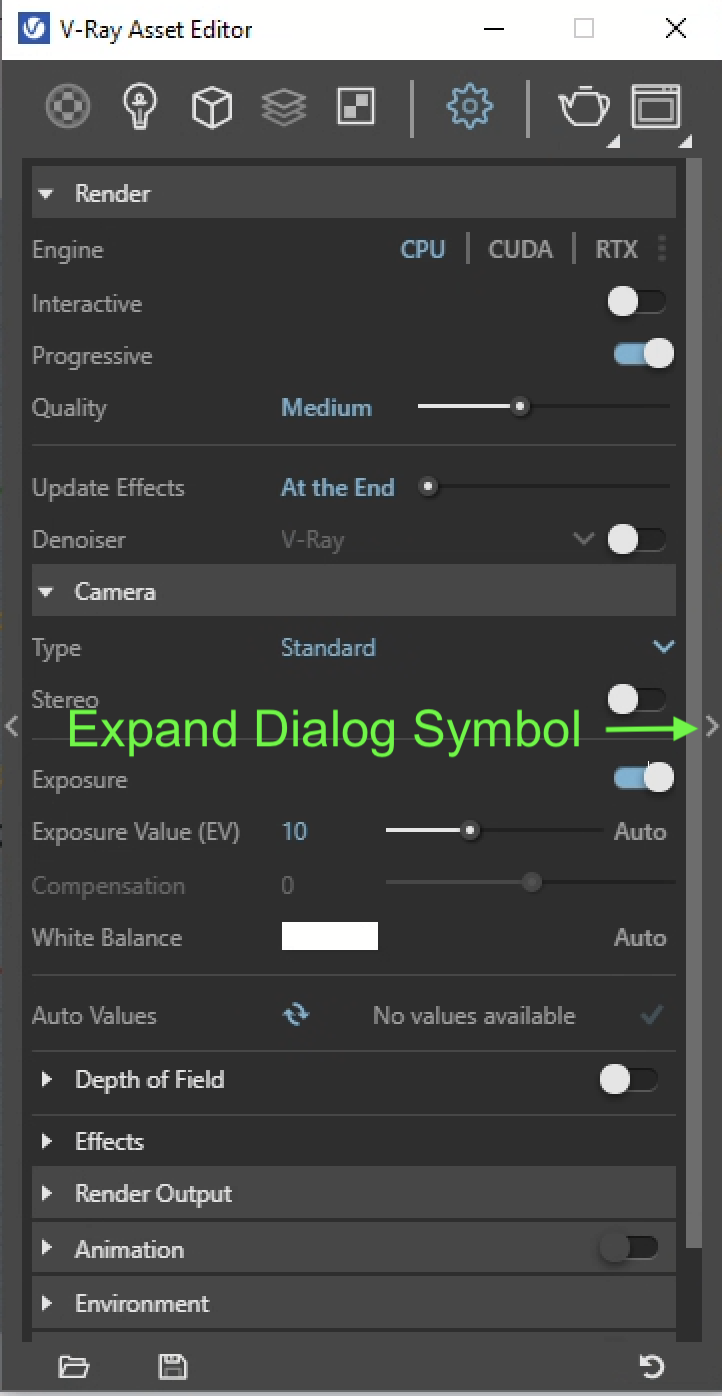Select the RTX render engine
Viewport: 722px width, 1396px height.
point(616,249)
